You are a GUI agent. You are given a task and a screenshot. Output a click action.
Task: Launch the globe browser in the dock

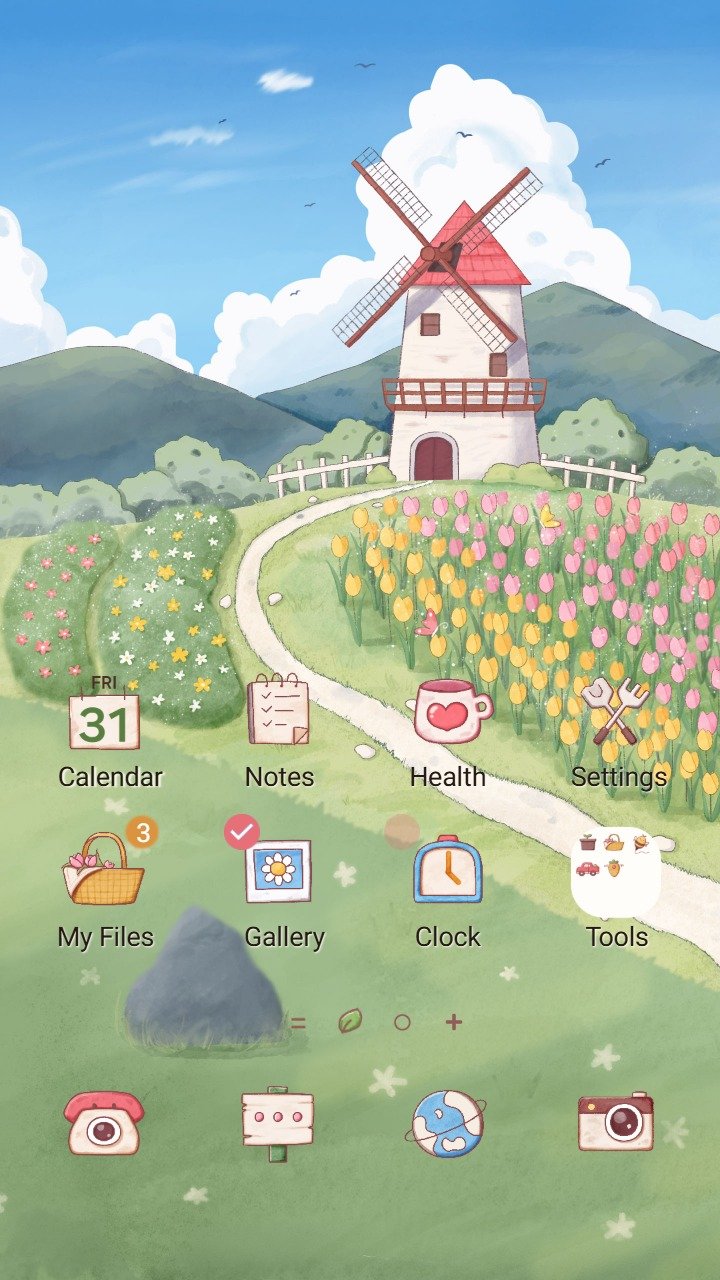[x=446, y=1123]
